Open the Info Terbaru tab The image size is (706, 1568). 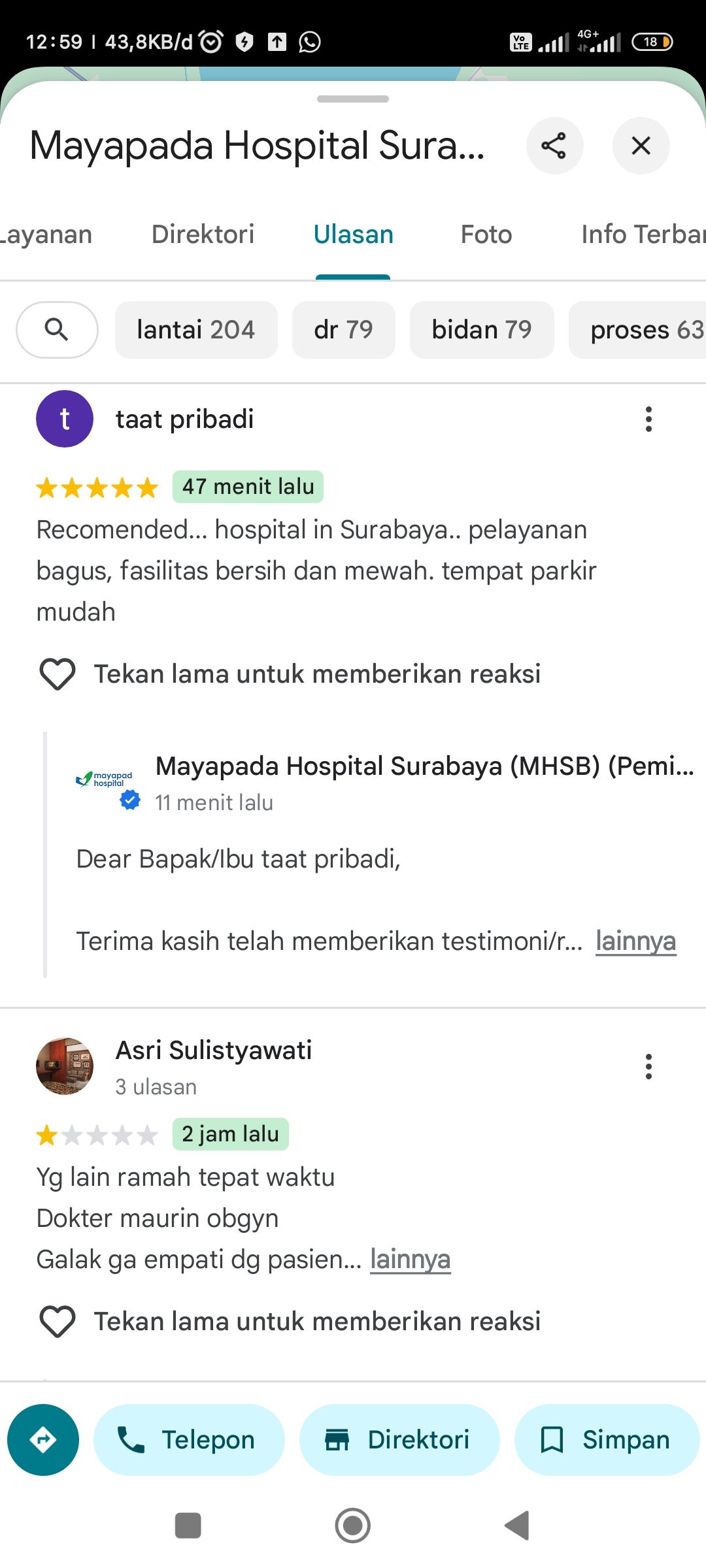click(x=644, y=235)
